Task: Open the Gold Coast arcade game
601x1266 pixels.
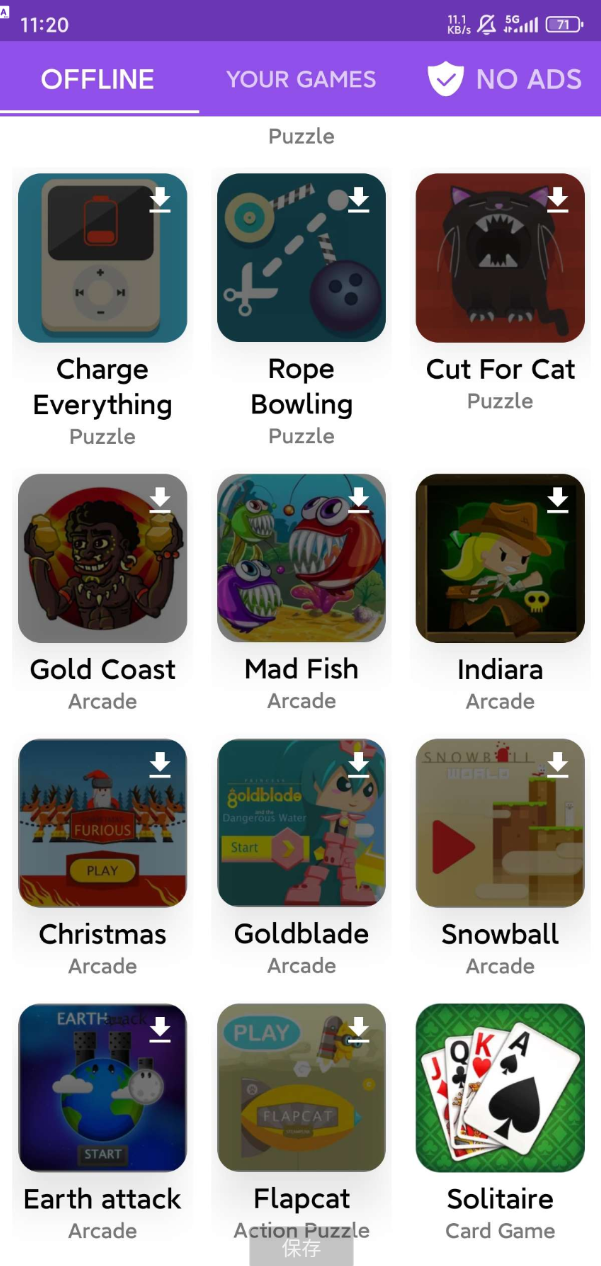Action: 102,558
